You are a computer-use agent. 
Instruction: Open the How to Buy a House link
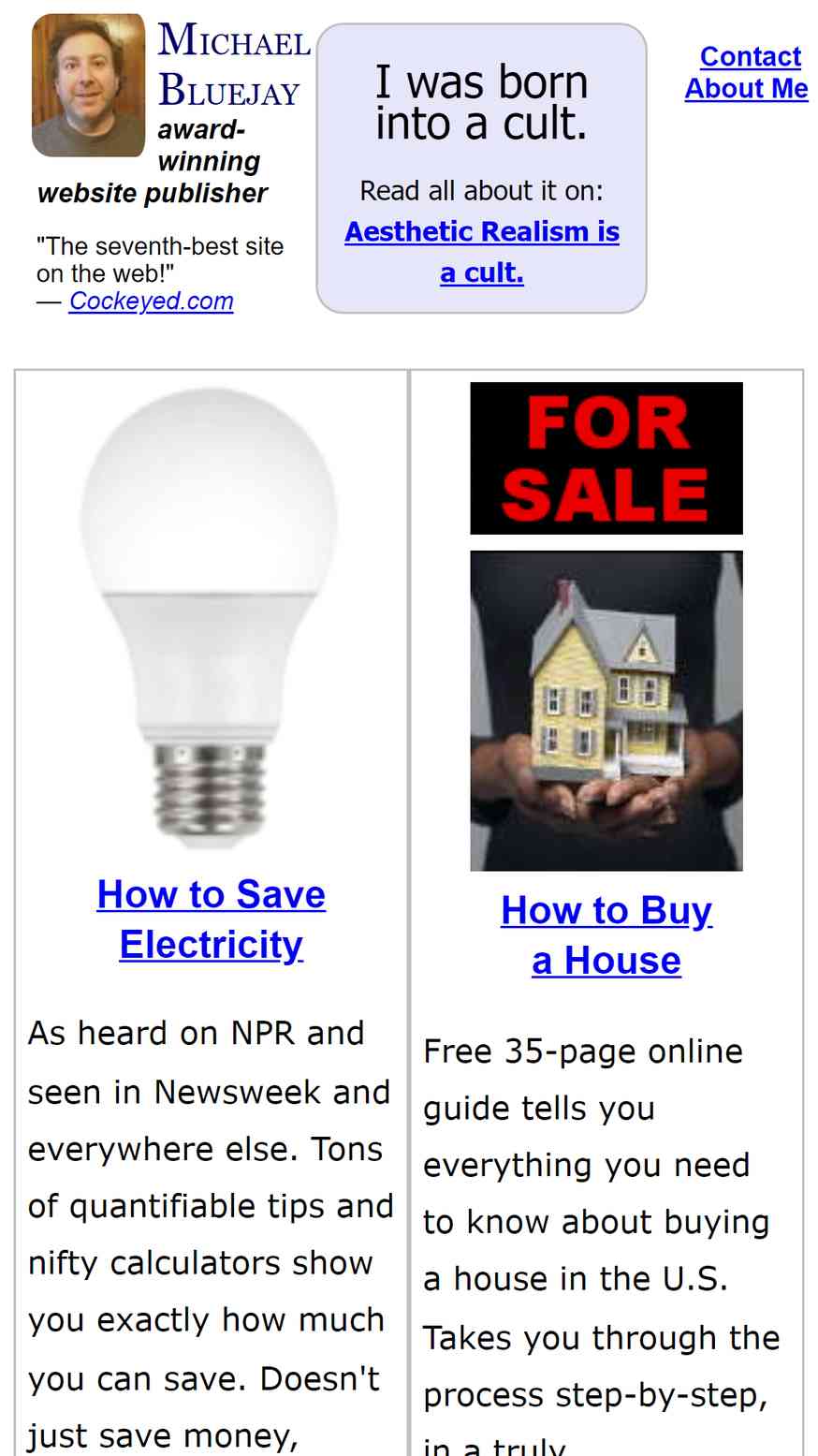tap(606, 910)
